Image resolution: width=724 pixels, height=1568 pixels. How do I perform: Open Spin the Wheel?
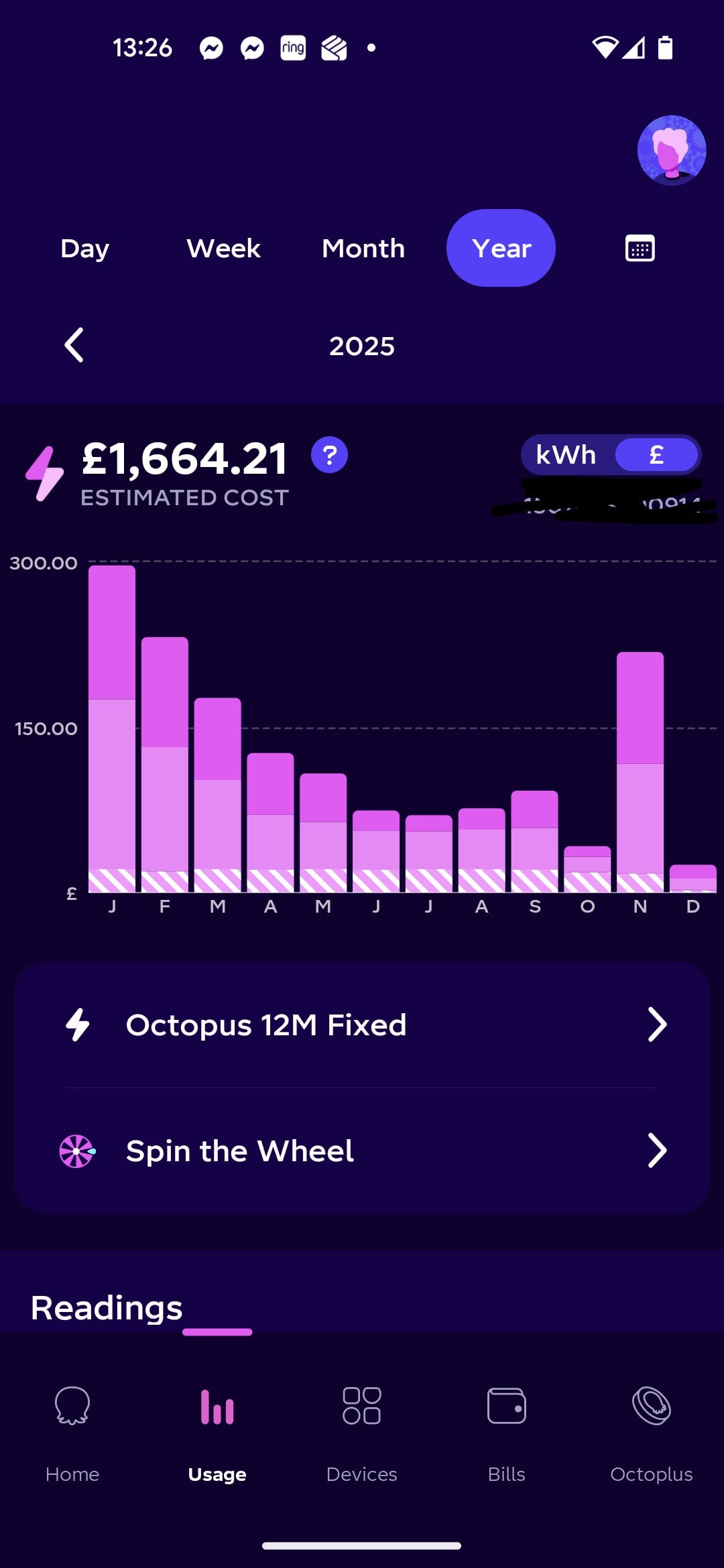click(x=362, y=1151)
